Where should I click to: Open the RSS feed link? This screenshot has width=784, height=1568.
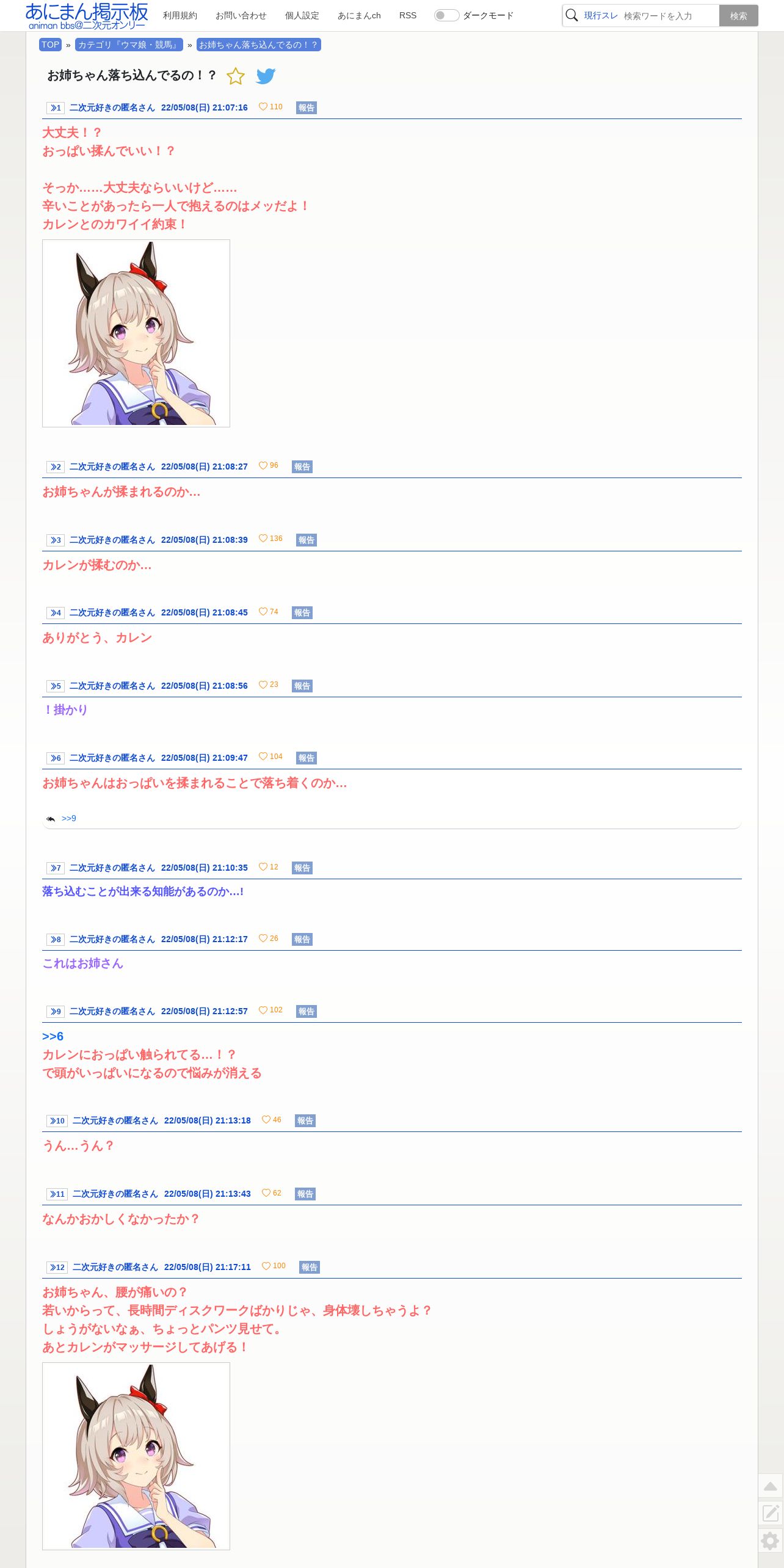click(x=408, y=15)
